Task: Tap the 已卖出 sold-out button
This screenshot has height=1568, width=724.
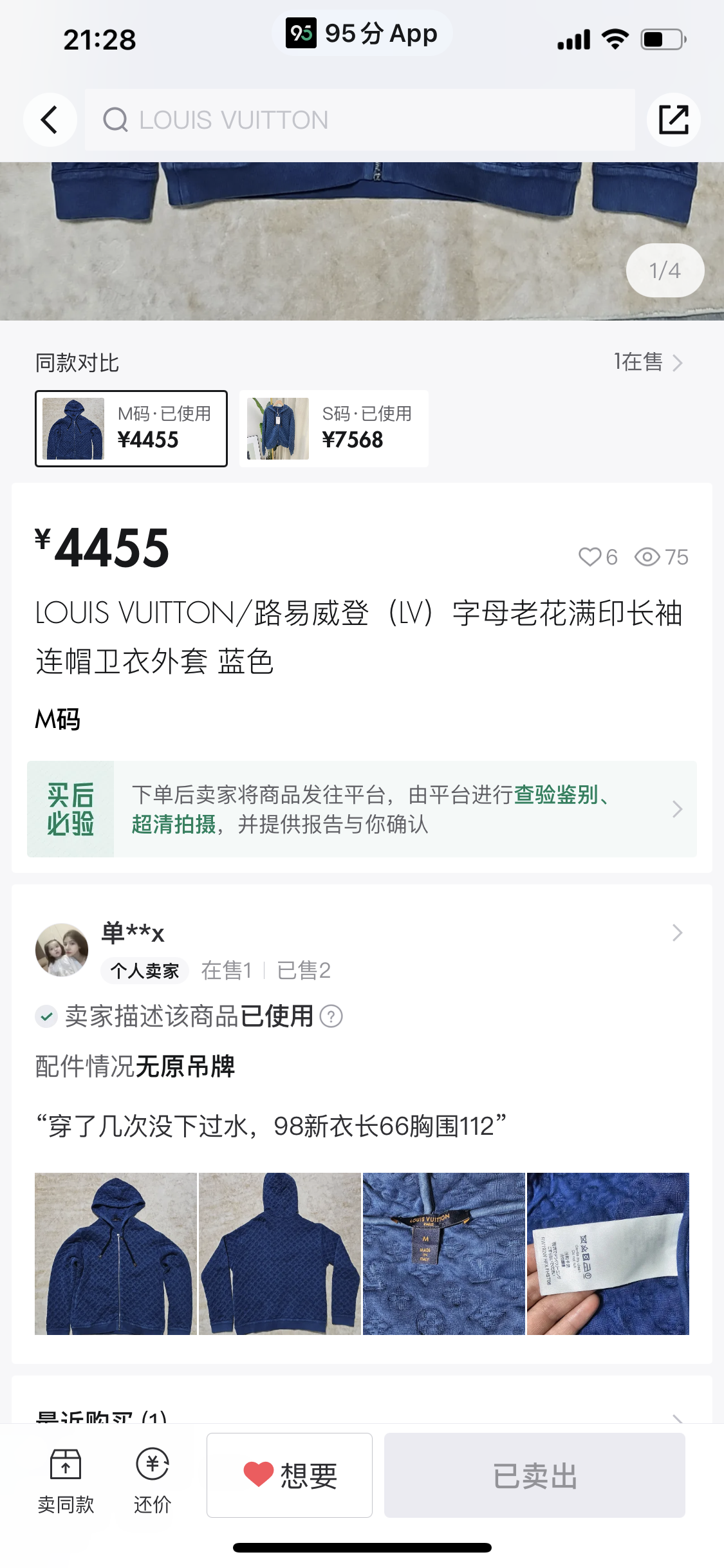Action: 534,1475
